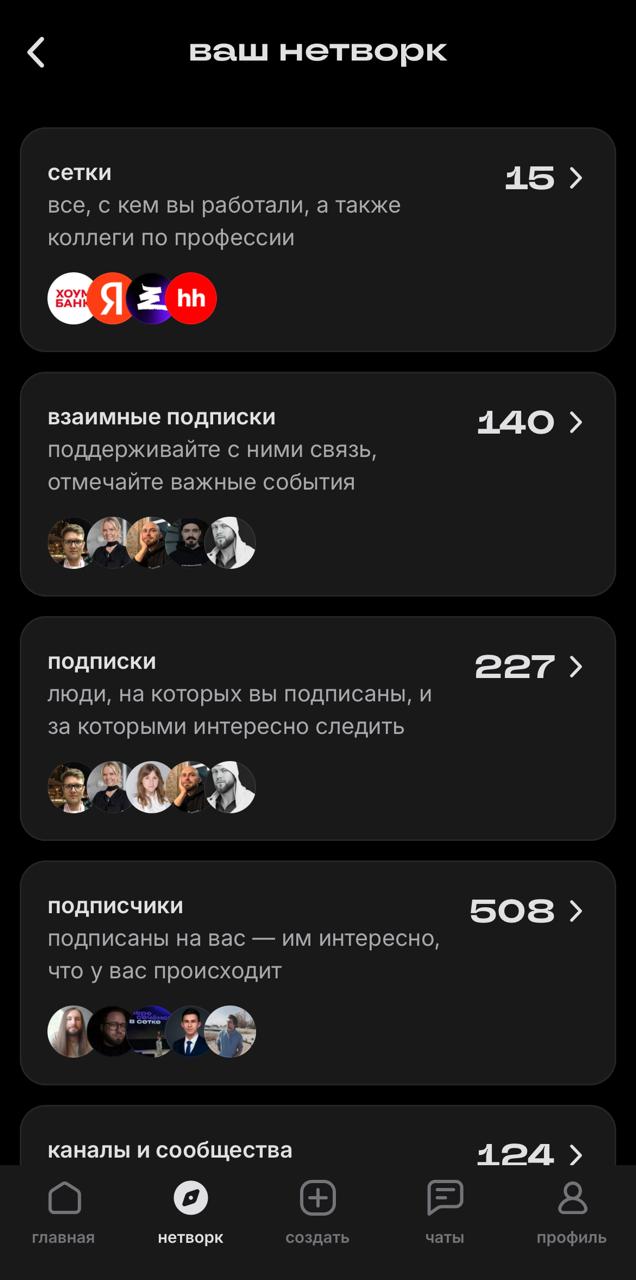Screen dimensions: 636x1280
Task: Select the нетворк tab
Action: pyautogui.click(x=190, y=1211)
